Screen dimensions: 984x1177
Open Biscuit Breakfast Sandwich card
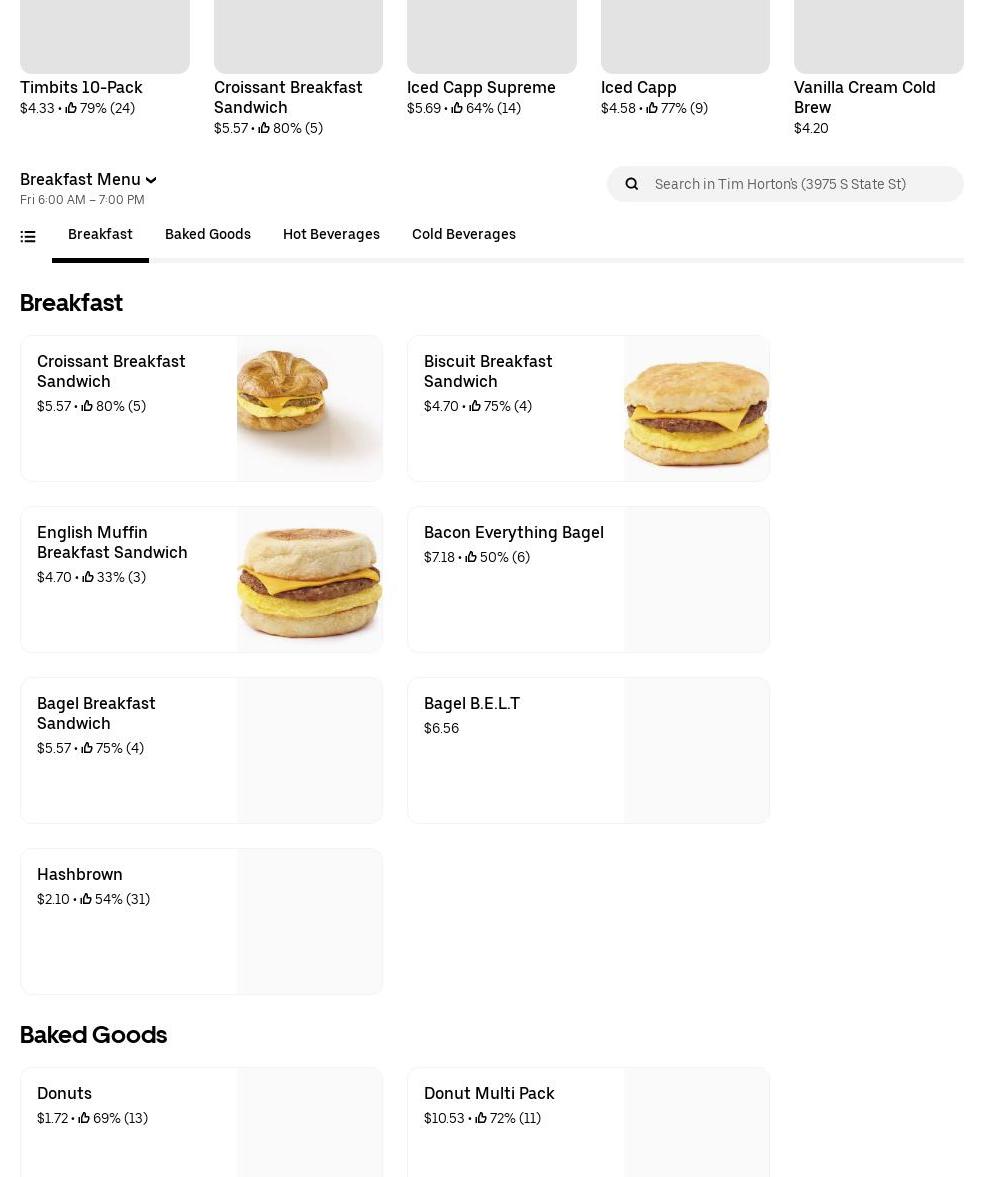tap(588, 408)
